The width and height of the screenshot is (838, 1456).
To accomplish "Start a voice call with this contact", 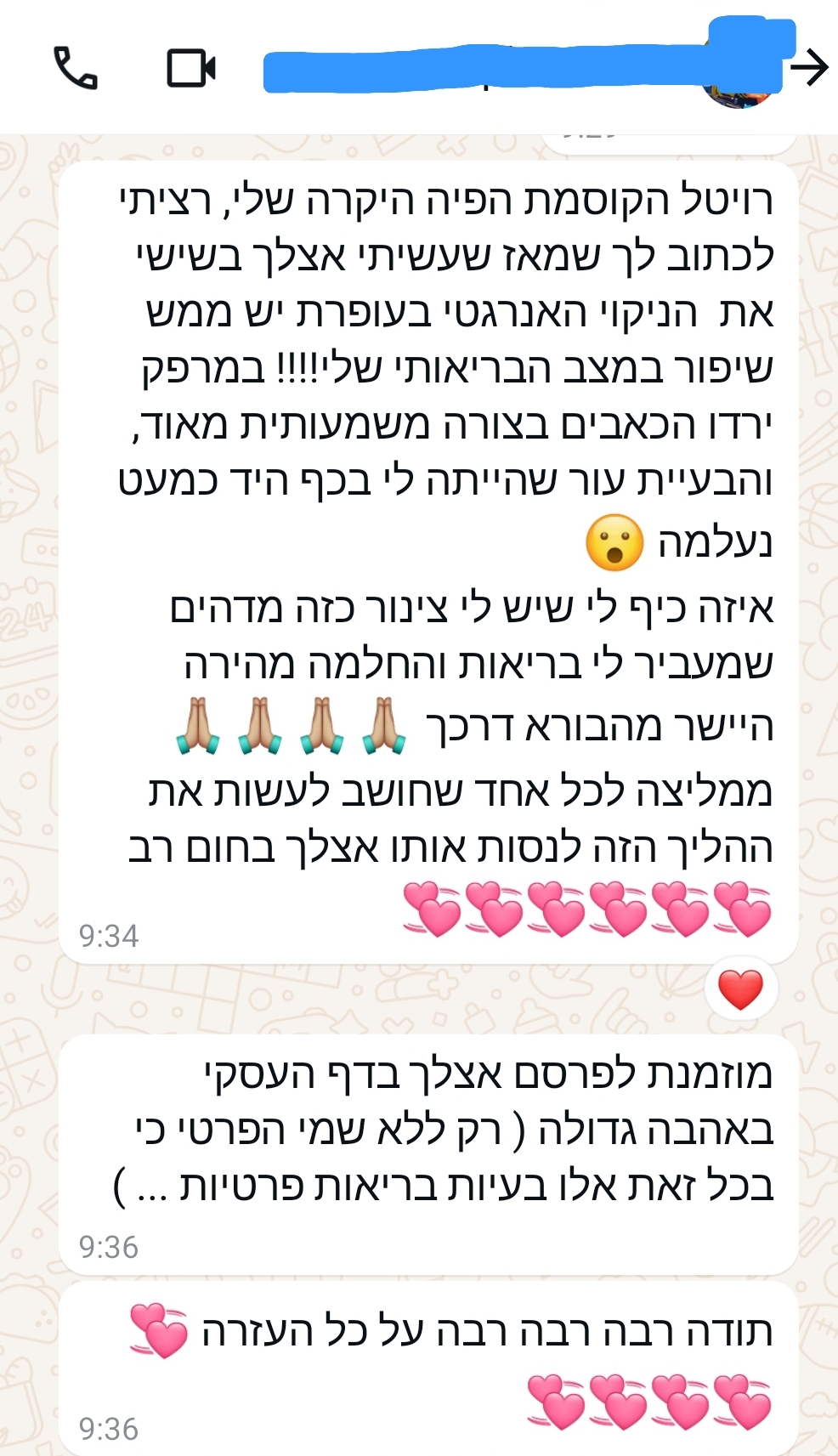I will tap(76, 68).
